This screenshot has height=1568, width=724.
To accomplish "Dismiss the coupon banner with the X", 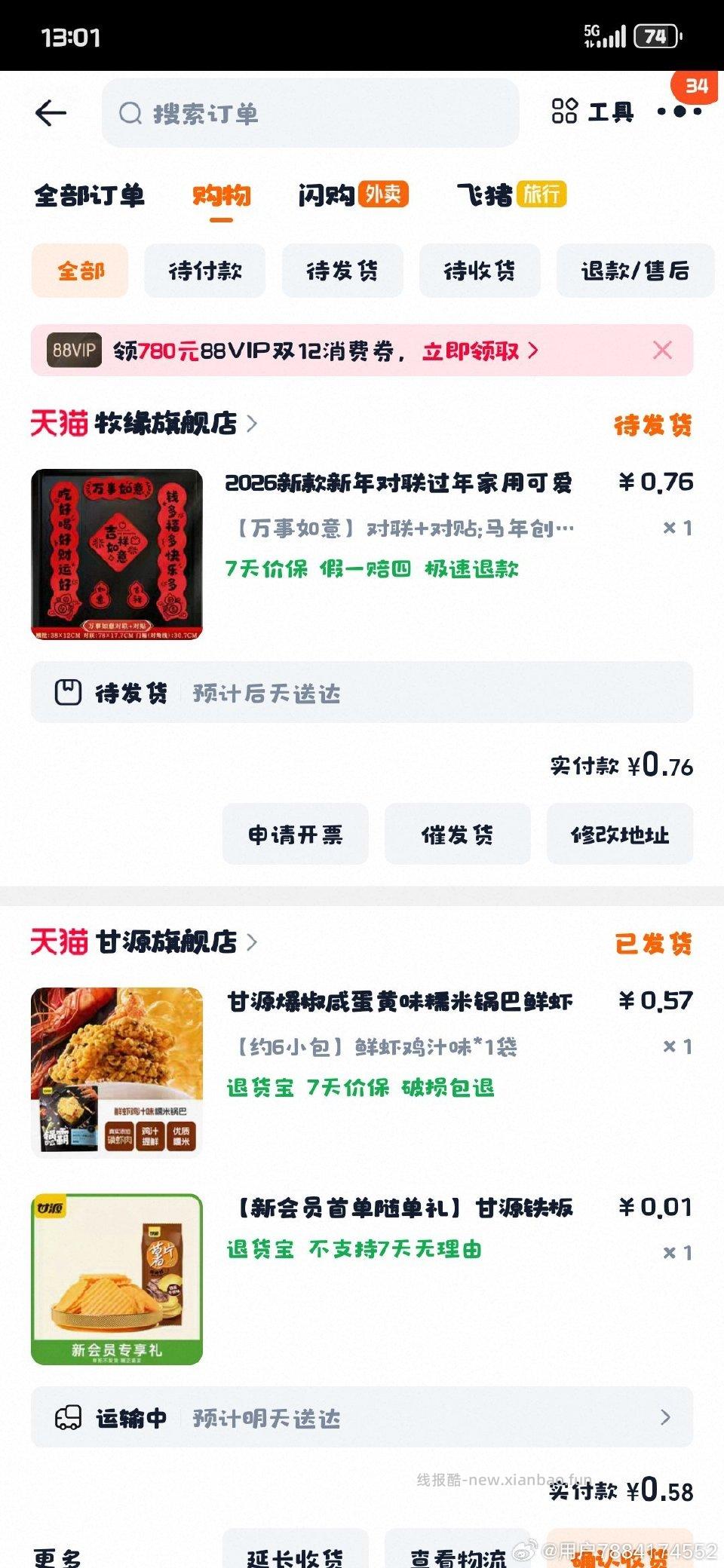I will pyautogui.click(x=661, y=350).
